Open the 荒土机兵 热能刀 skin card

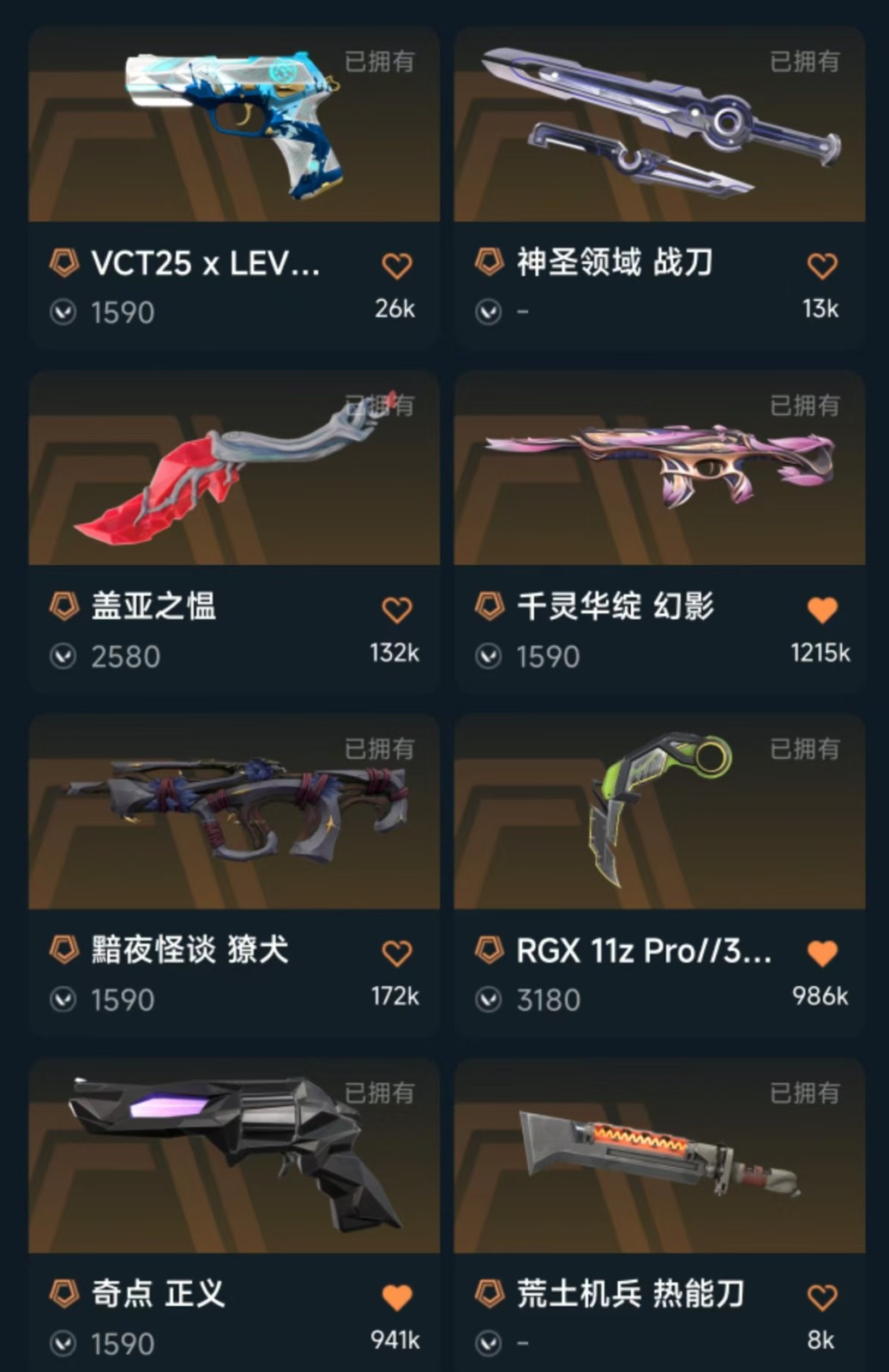coord(658,1157)
